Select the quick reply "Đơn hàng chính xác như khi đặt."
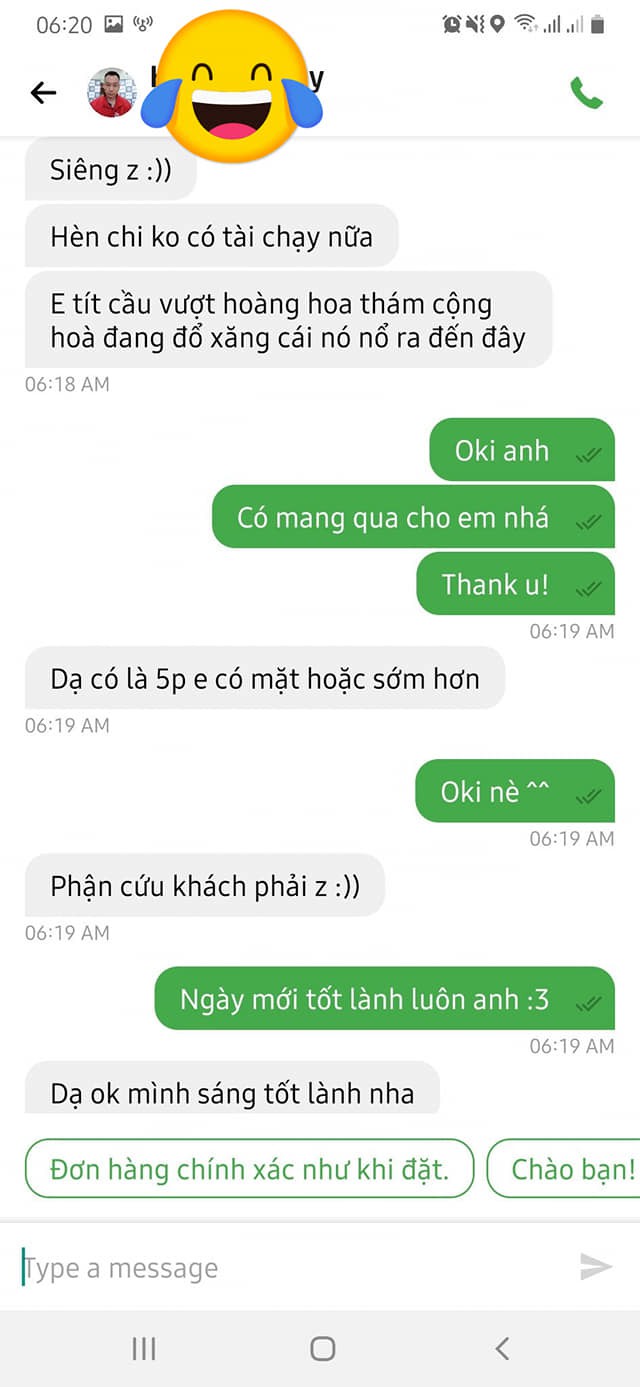The image size is (640, 1387). click(x=249, y=1168)
